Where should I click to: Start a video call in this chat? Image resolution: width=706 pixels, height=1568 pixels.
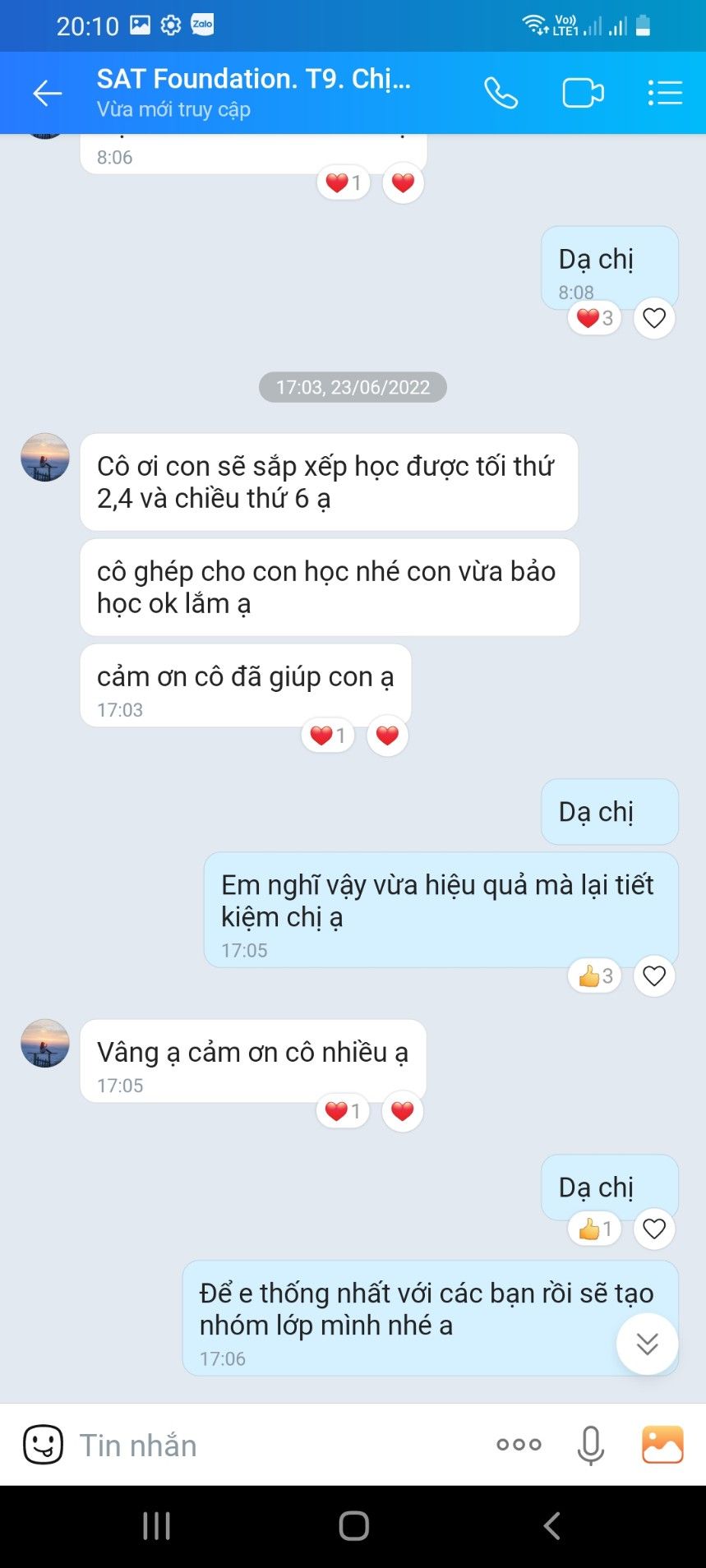[583, 94]
